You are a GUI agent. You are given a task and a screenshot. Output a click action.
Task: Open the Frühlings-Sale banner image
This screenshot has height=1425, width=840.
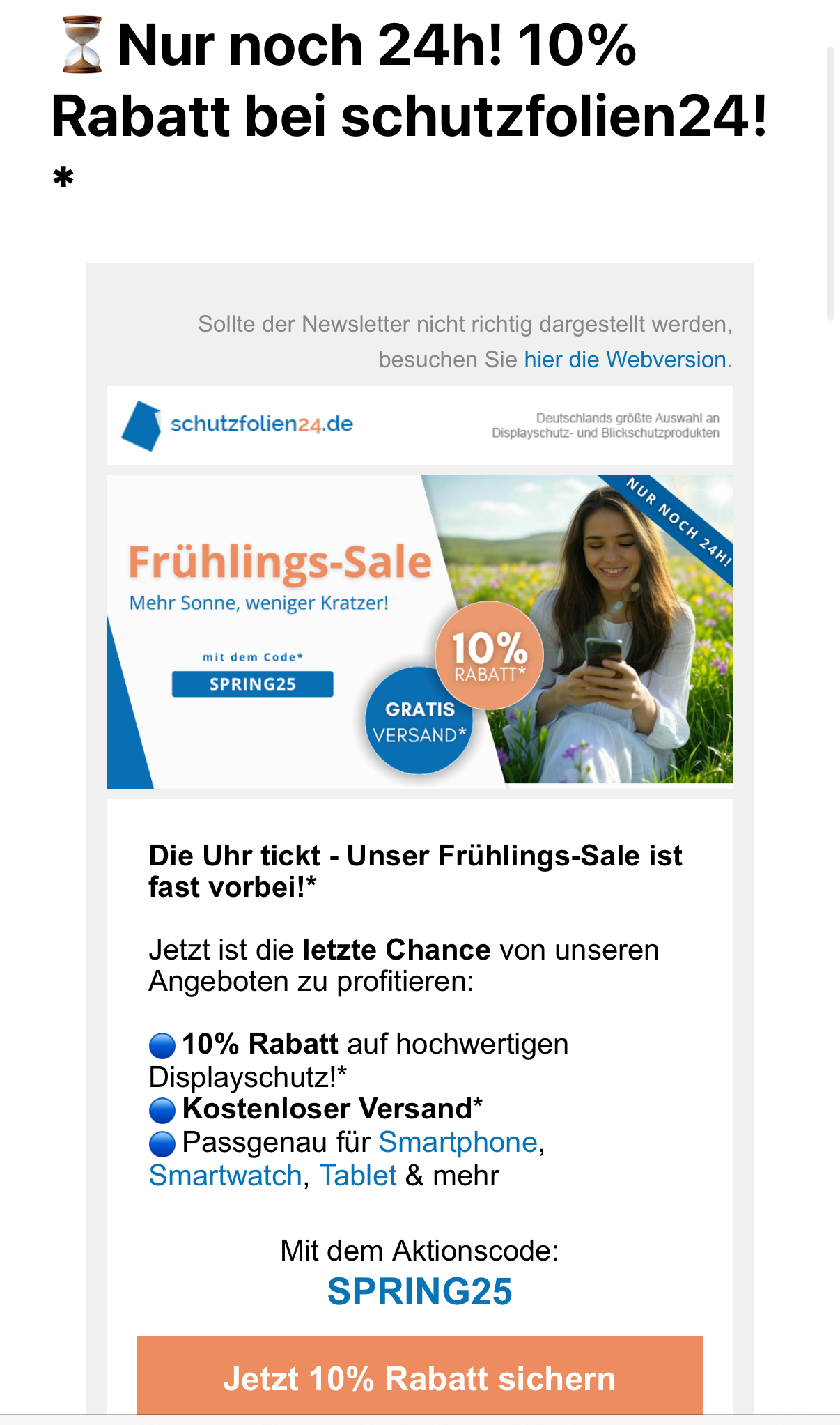click(420, 632)
